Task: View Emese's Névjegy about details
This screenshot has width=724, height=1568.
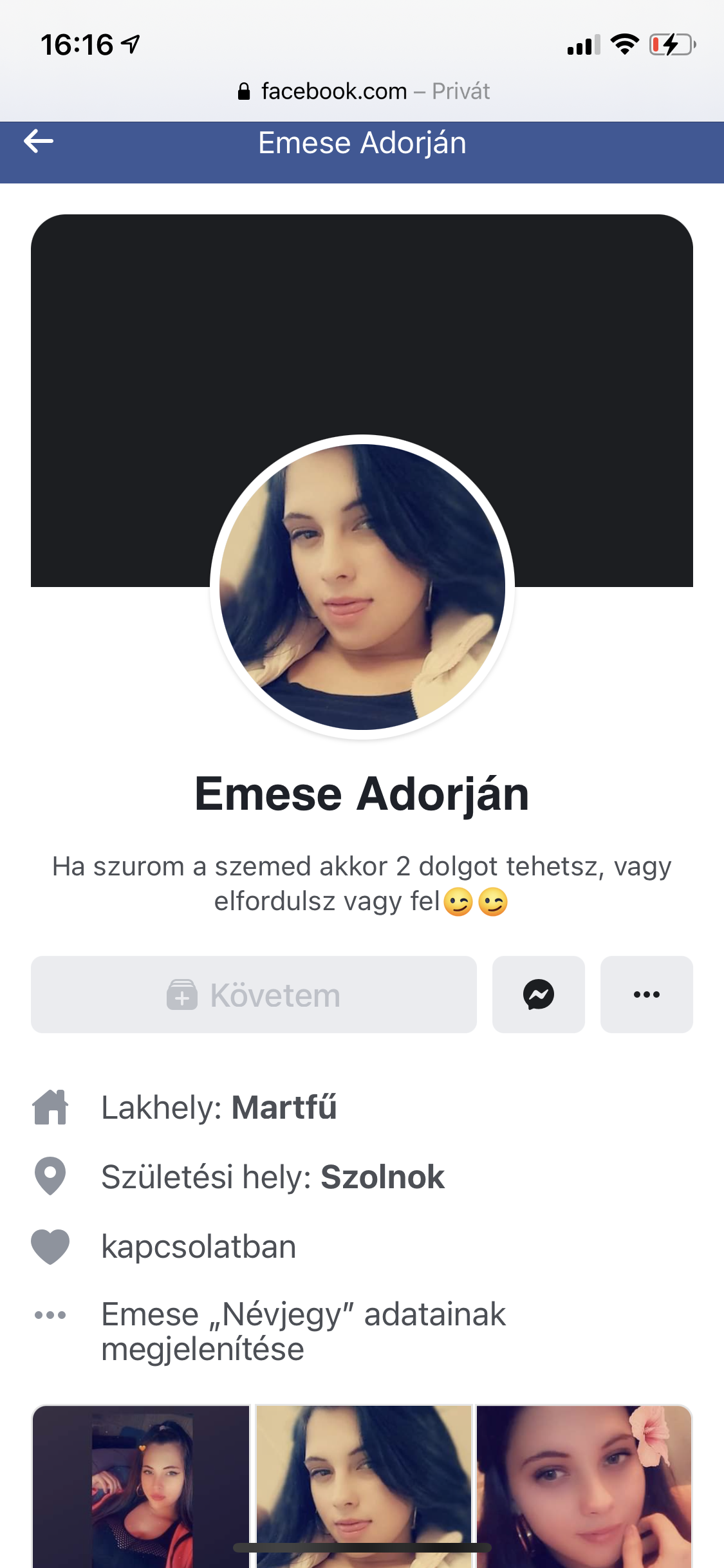Action: pyautogui.click(x=303, y=1331)
